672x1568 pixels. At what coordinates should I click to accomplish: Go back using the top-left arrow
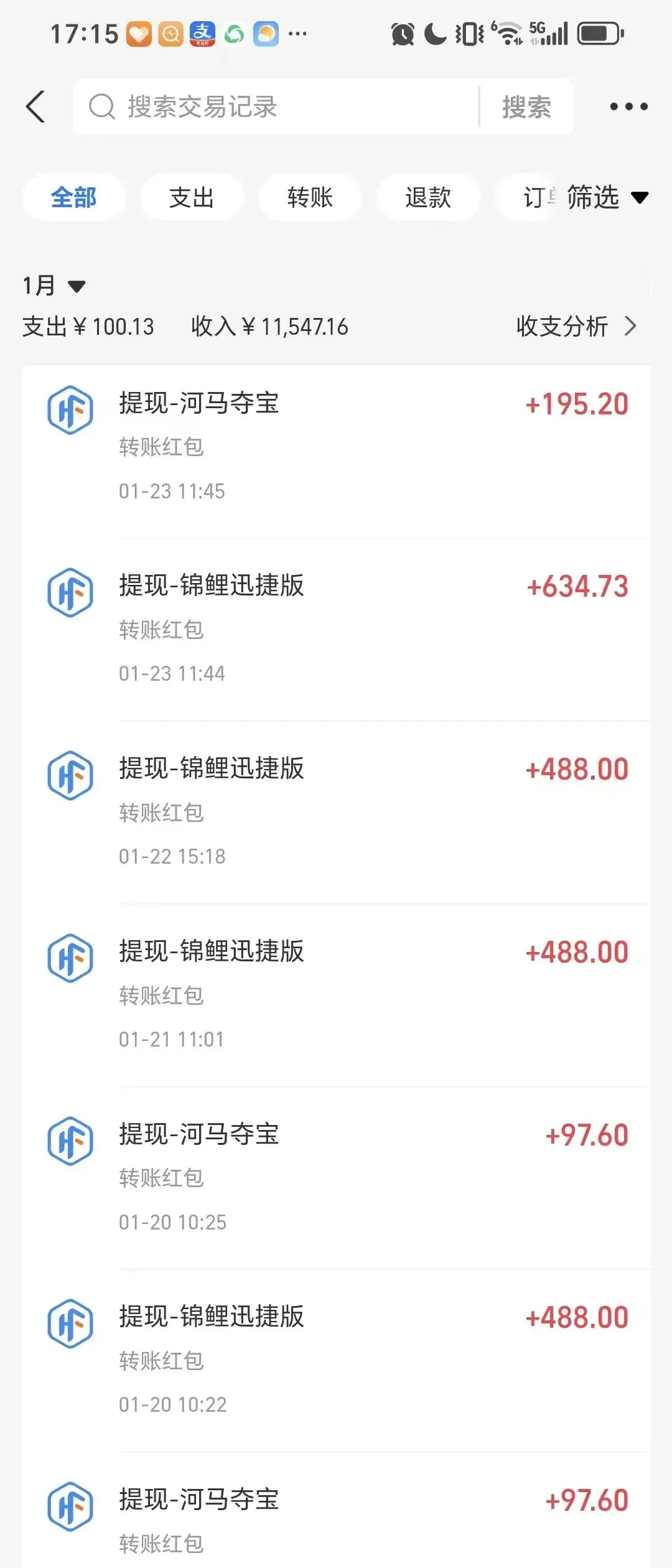click(36, 106)
